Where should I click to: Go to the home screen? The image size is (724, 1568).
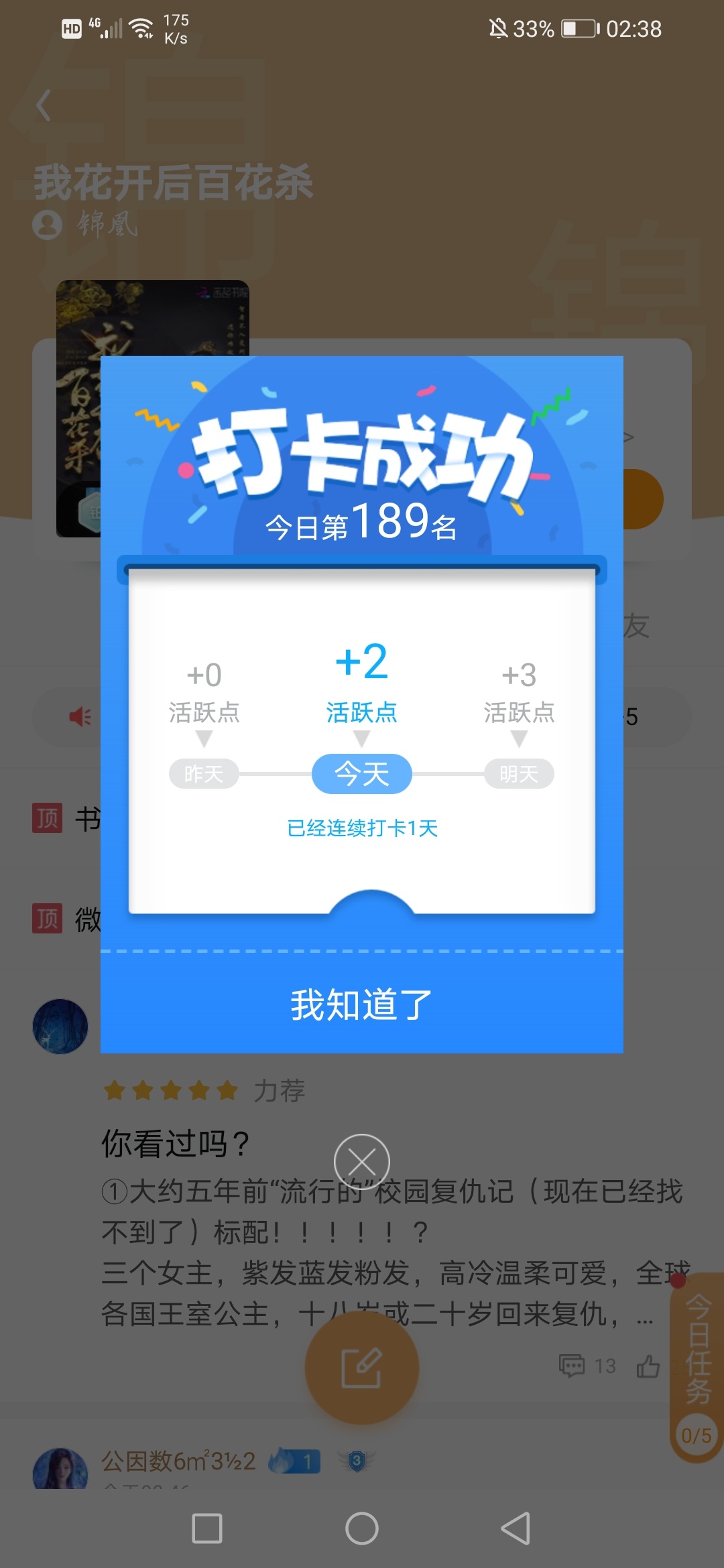[362, 1528]
